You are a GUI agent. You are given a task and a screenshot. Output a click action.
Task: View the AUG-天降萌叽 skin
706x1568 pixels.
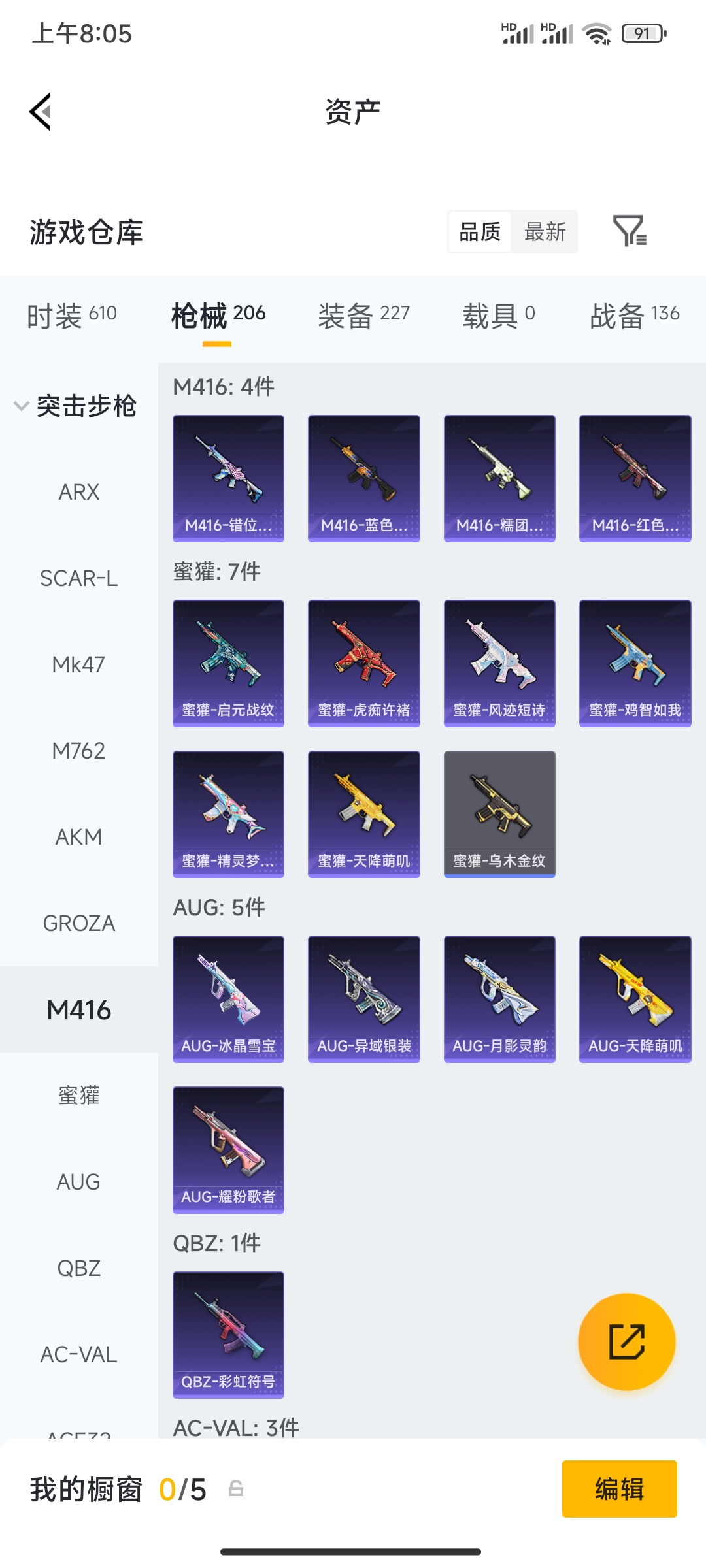pos(635,999)
